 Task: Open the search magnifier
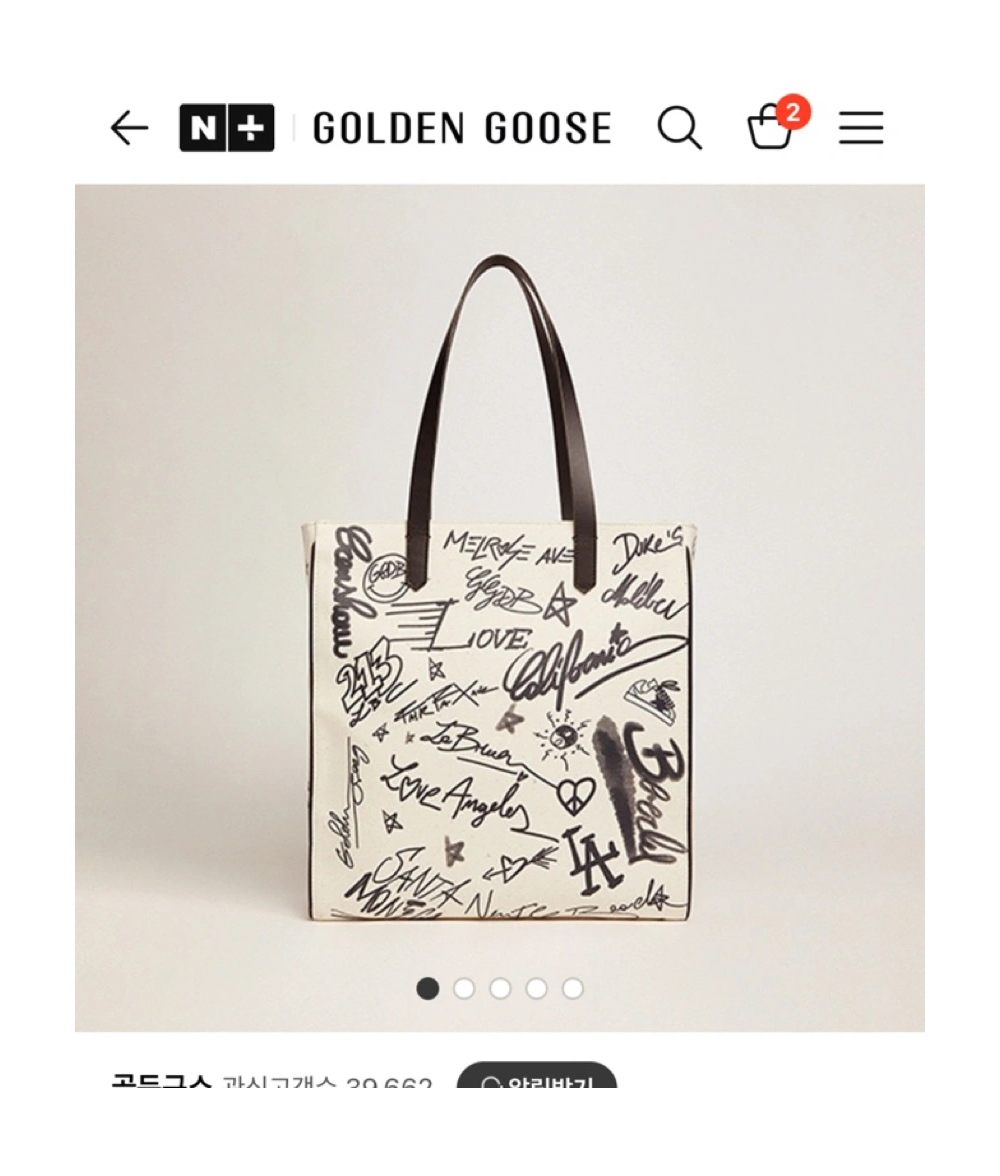click(x=679, y=128)
